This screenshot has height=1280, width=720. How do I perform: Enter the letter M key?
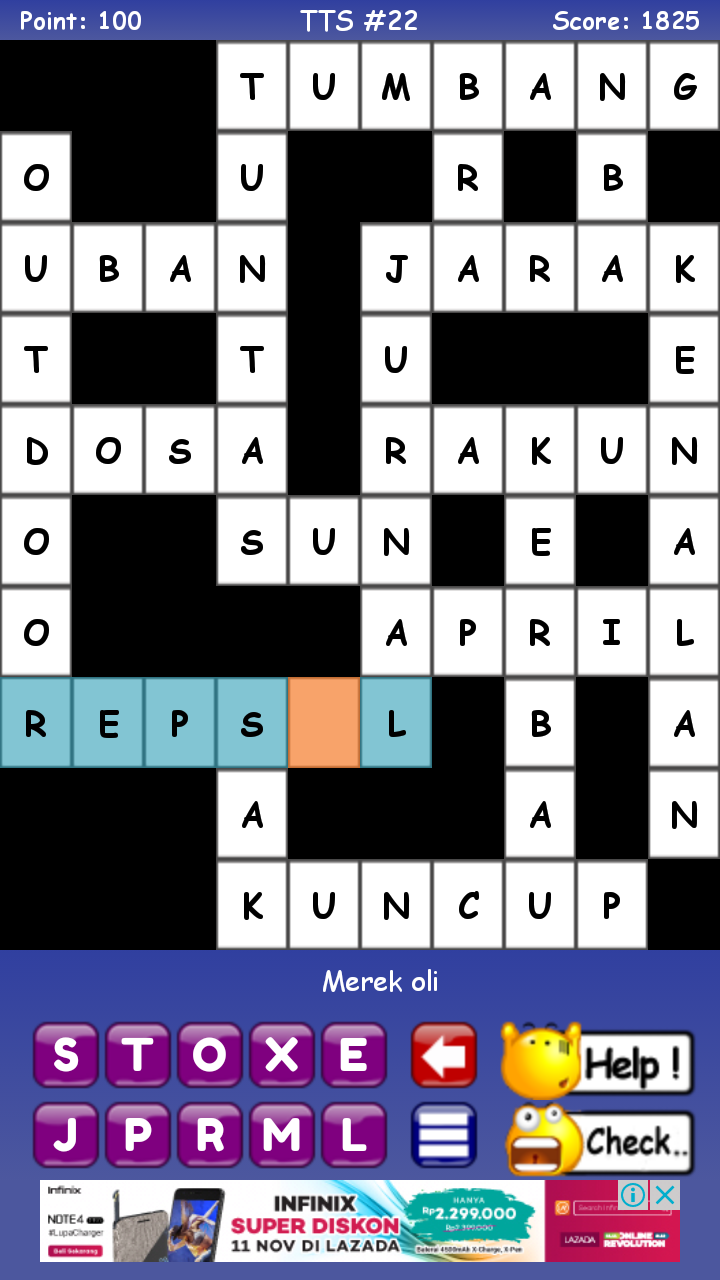point(282,1135)
